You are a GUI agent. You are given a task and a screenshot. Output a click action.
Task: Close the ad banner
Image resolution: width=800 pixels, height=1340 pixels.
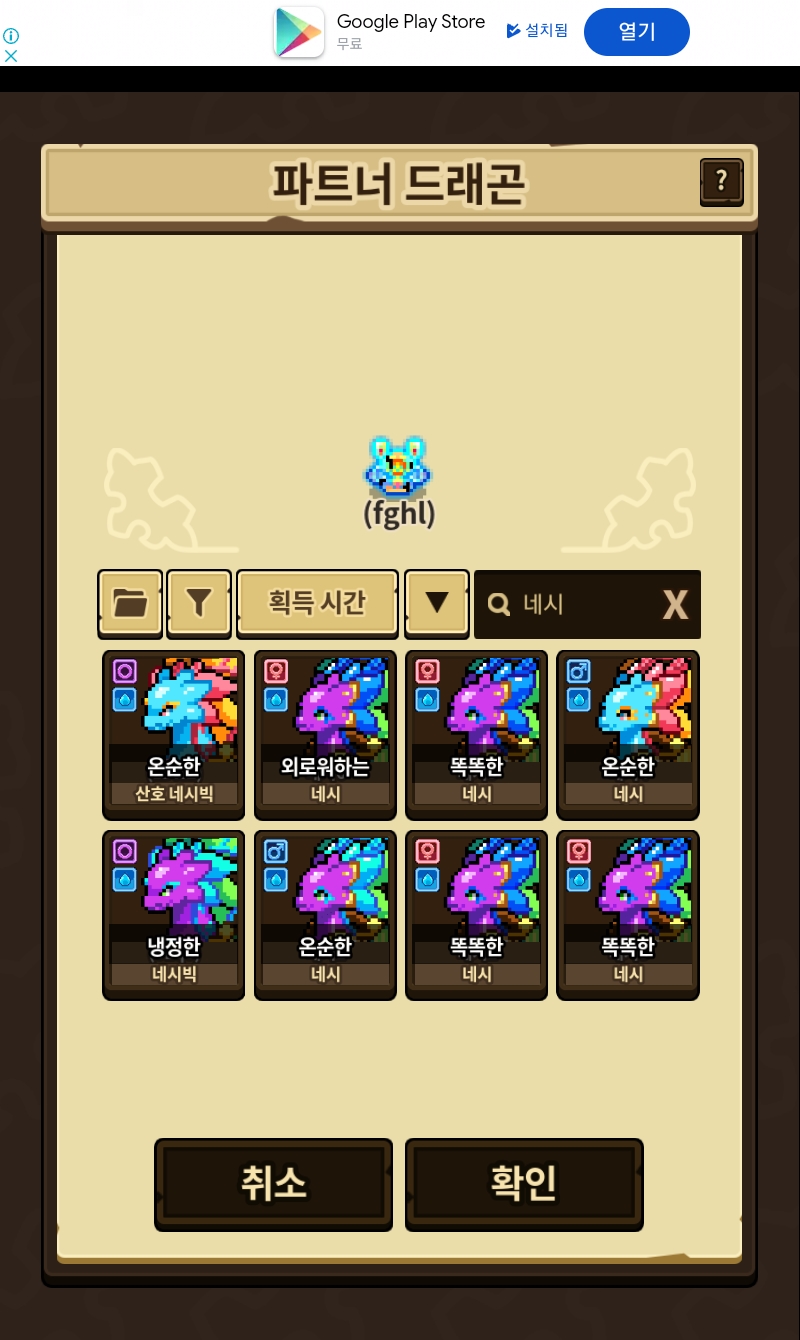(11, 56)
